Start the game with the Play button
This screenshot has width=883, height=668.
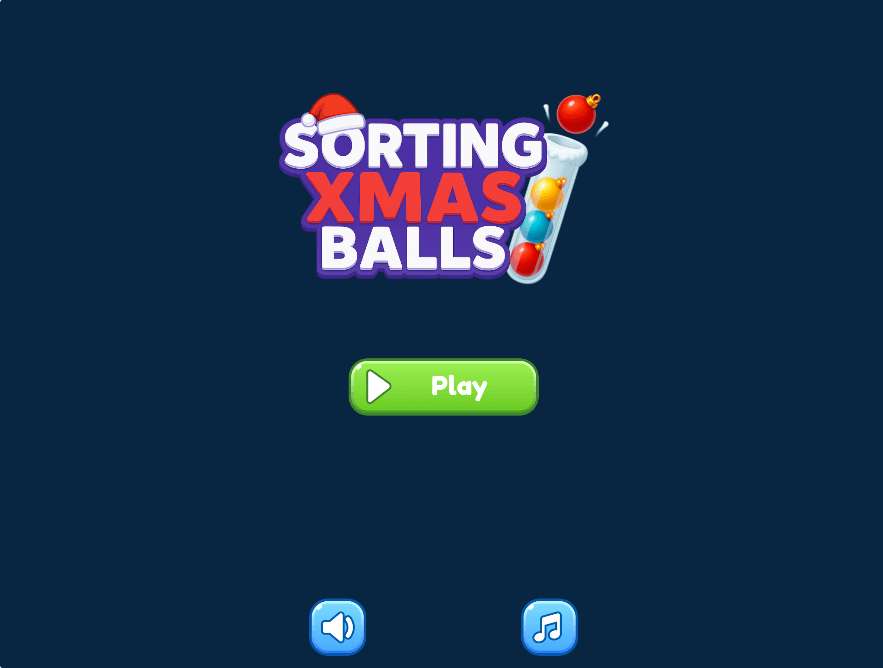[x=443, y=386]
